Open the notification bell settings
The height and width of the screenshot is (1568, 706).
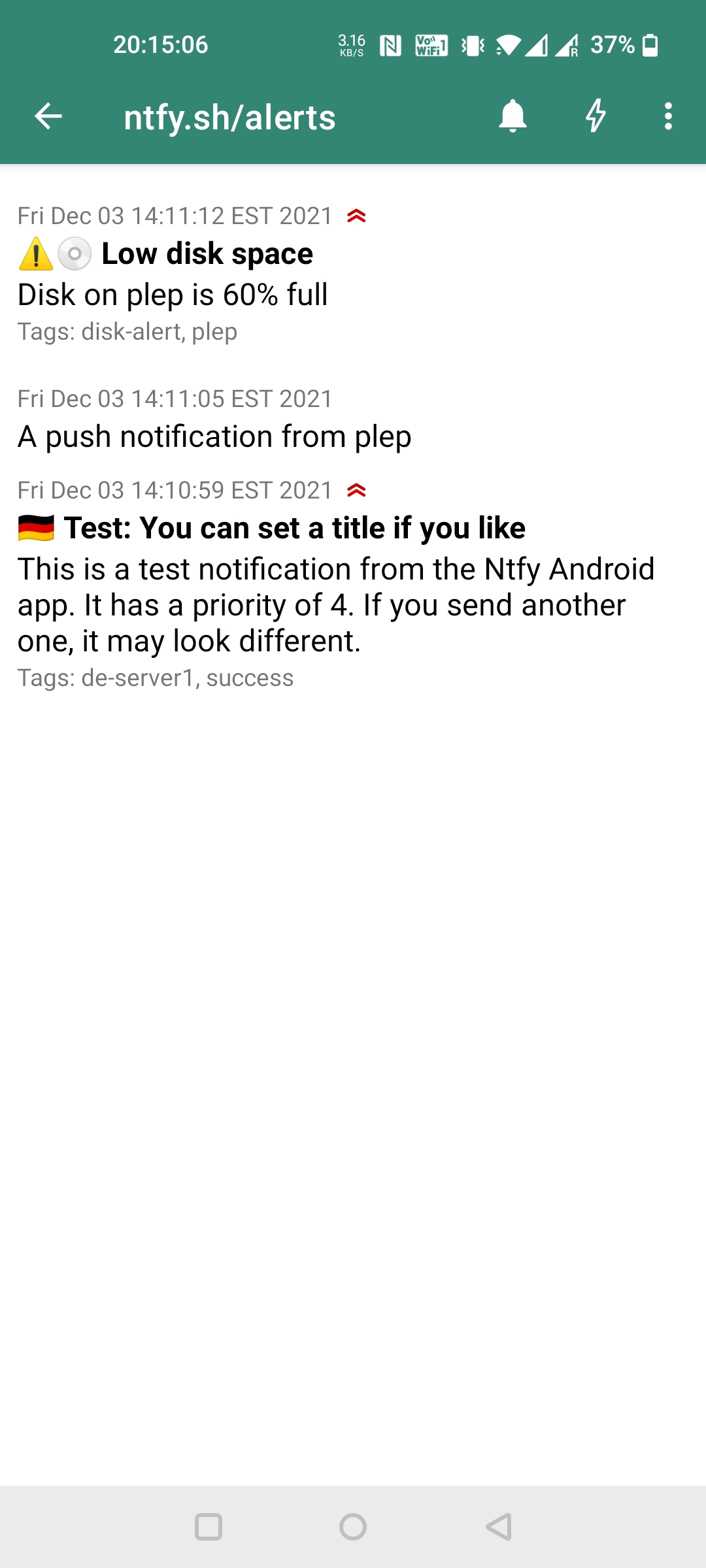pyautogui.click(x=513, y=117)
